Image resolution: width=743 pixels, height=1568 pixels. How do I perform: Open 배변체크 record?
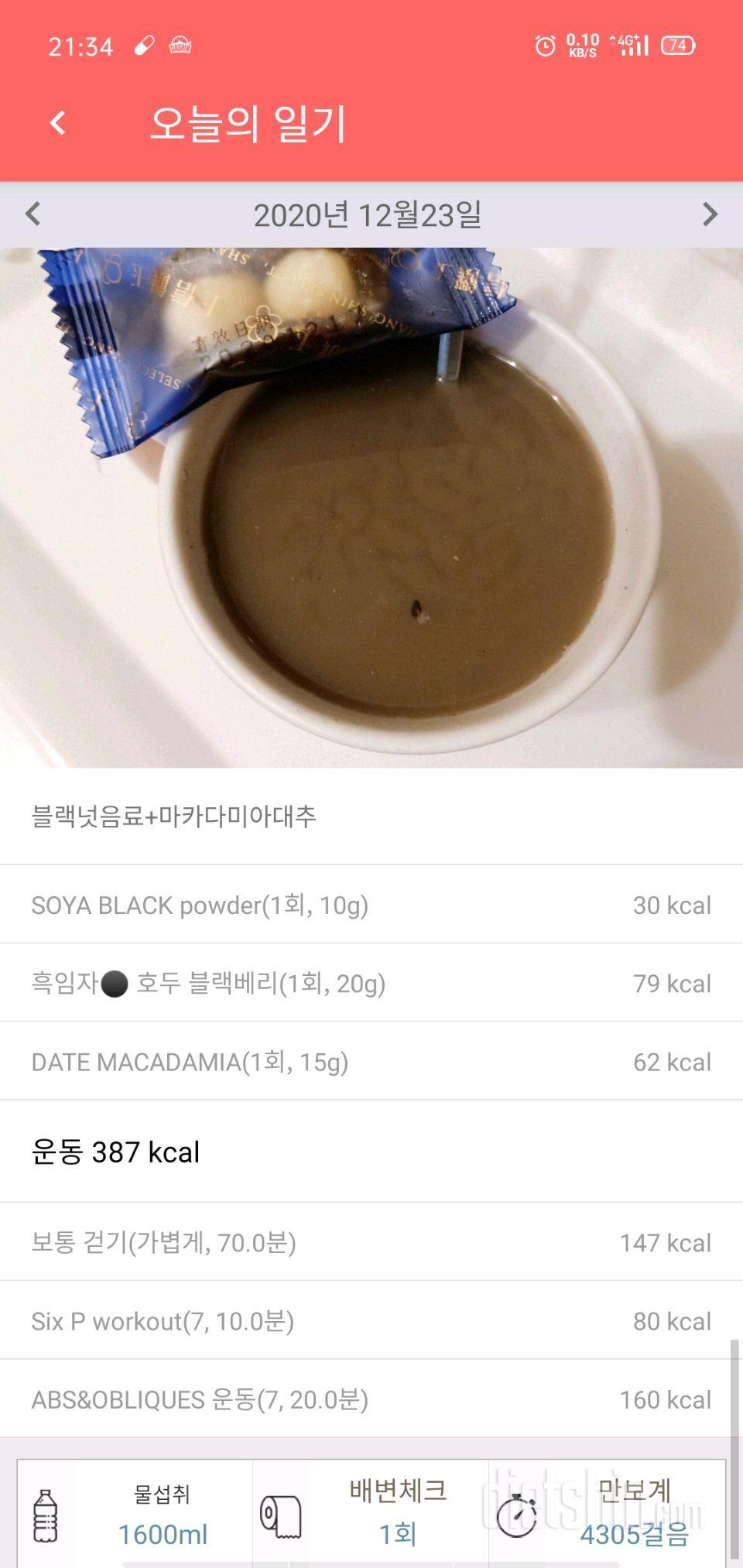click(371, 1514)
